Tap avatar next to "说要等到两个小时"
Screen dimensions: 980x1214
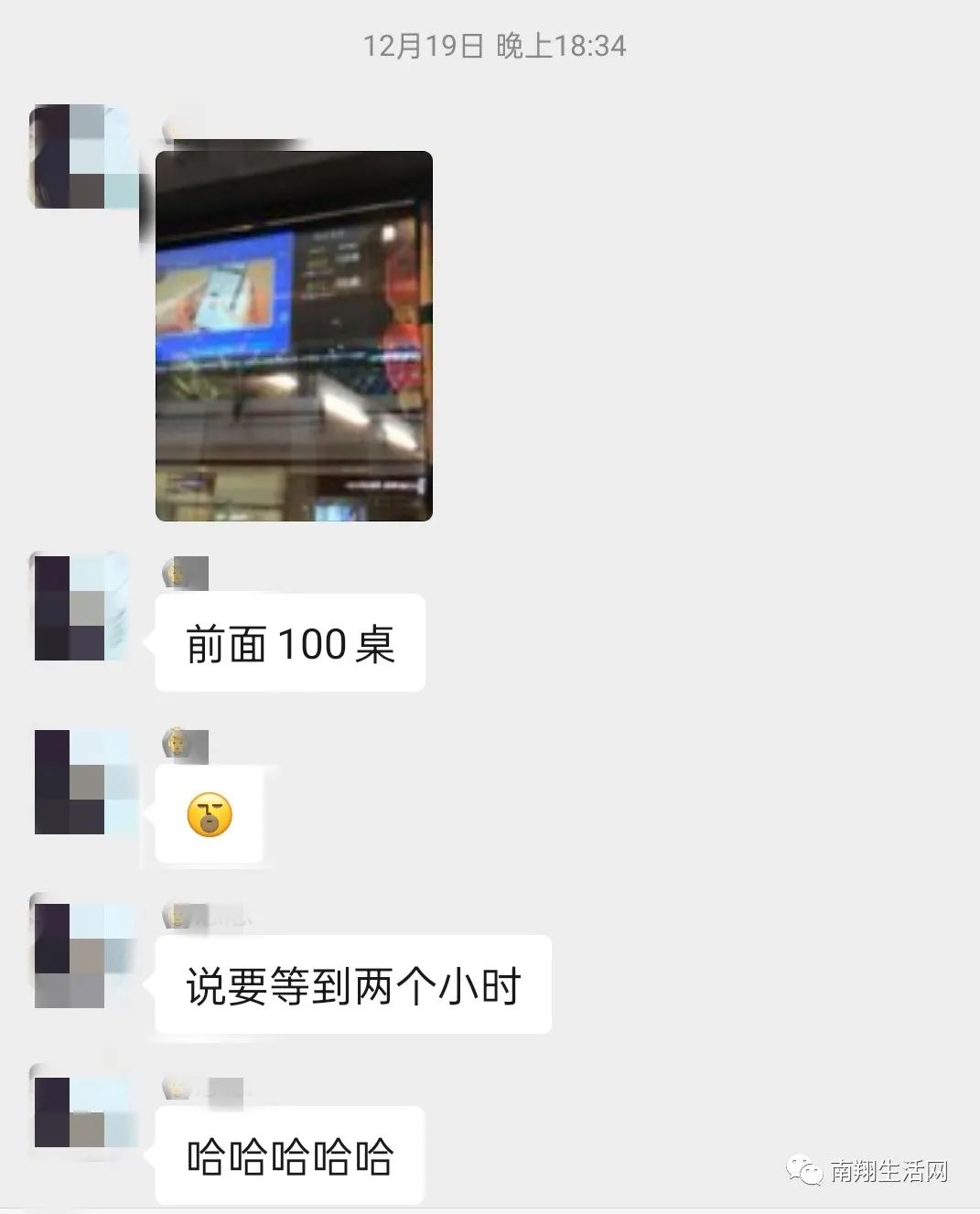[82, 954]
